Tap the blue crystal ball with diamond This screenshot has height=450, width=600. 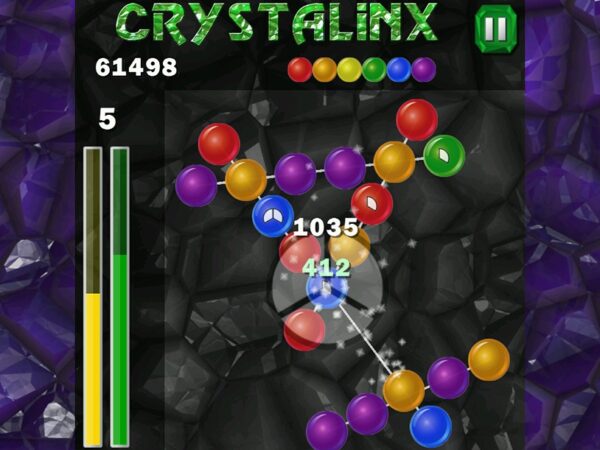coord(272,215)
